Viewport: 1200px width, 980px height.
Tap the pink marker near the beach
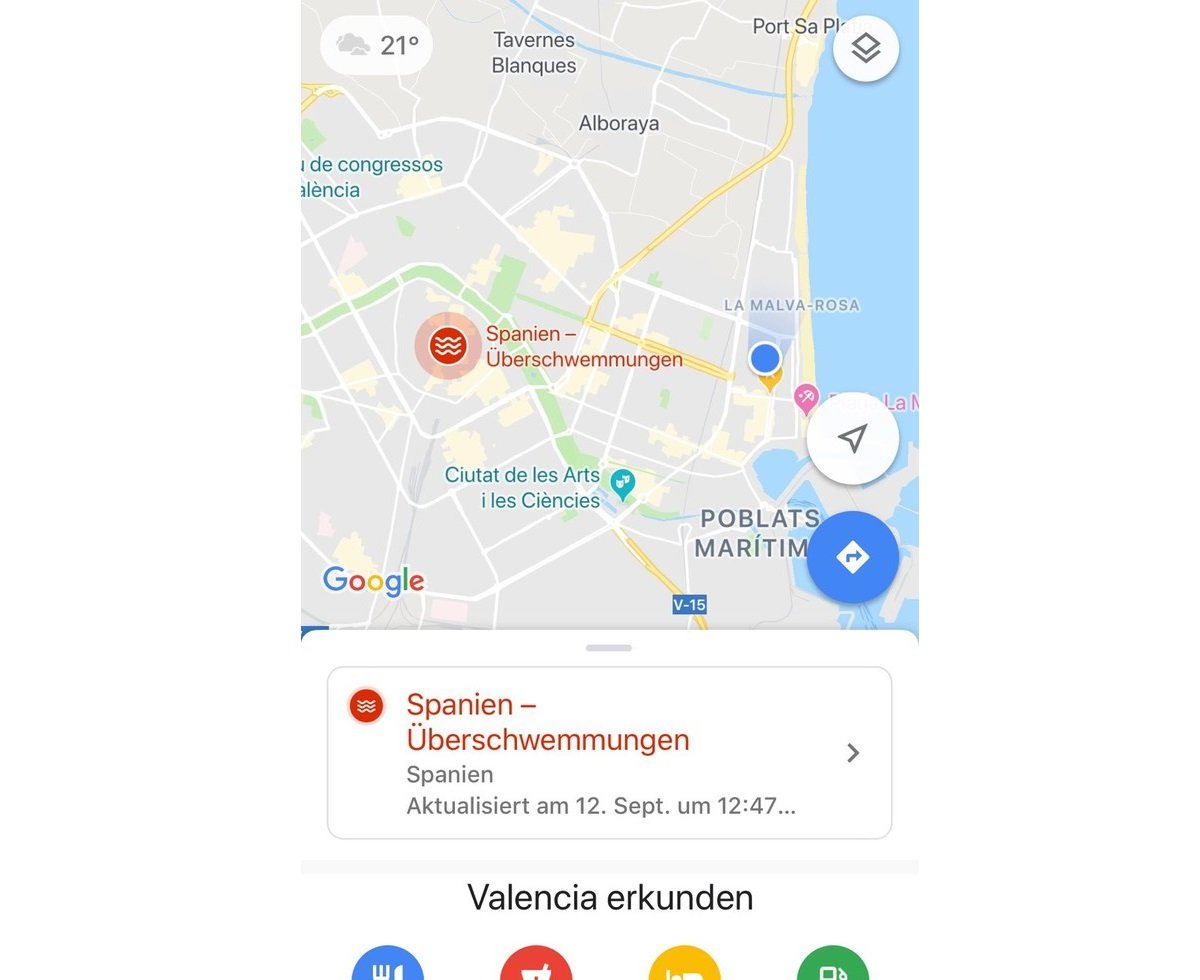[805, 397]
